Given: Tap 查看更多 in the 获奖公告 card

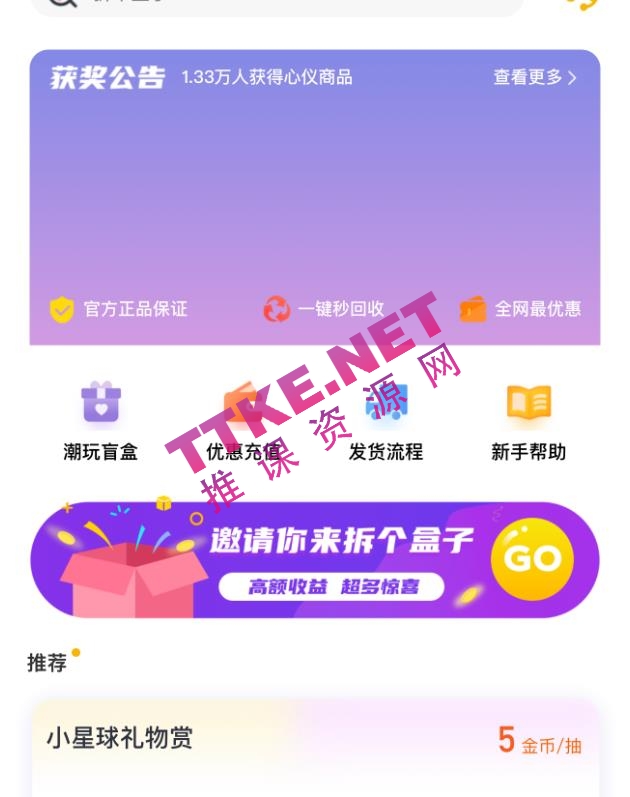Looking at the screenshot, I should (534, 77).
